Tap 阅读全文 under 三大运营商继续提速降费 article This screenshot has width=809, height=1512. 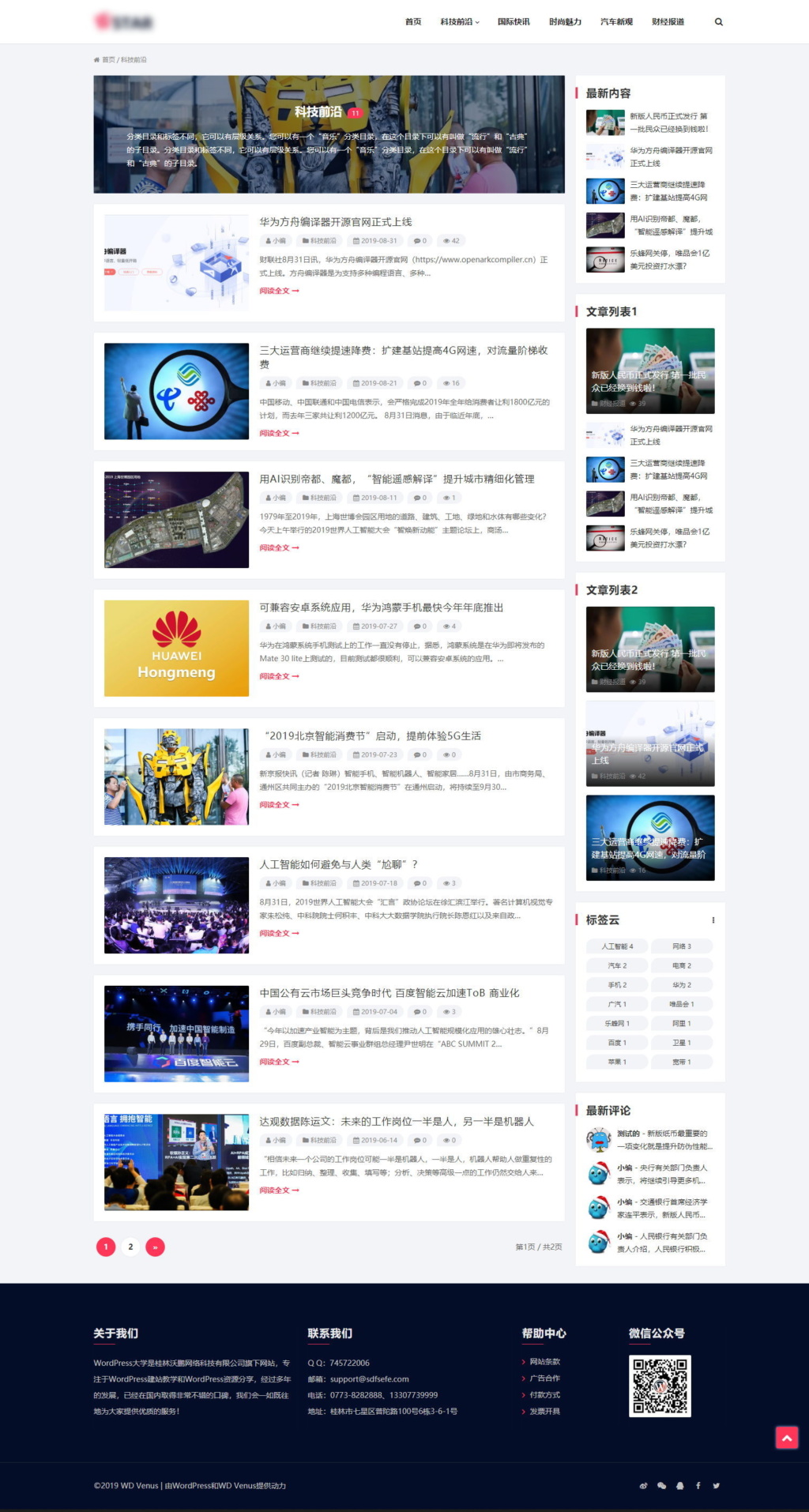[x=279, y=433]
